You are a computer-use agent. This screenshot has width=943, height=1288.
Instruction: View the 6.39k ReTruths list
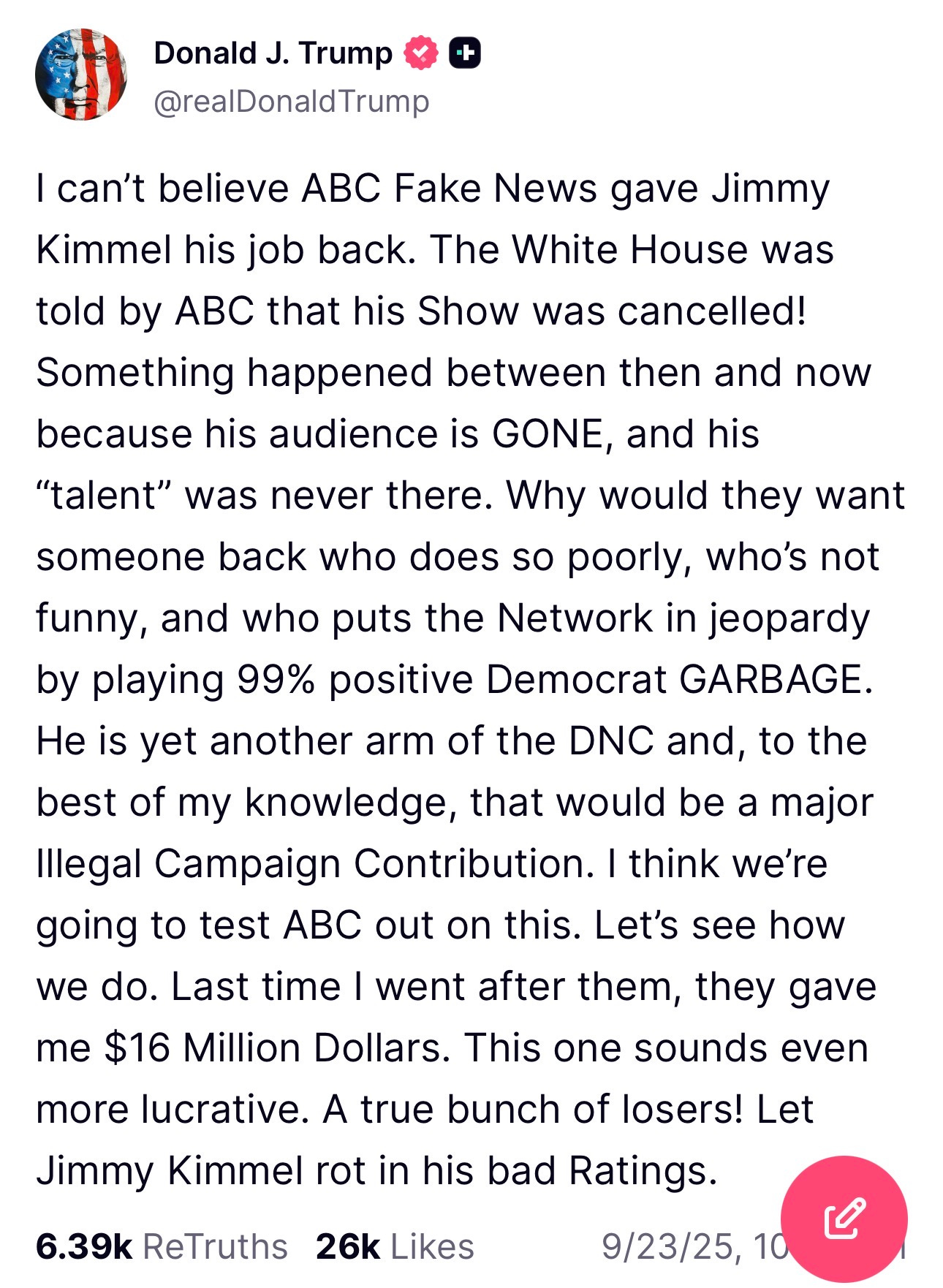(x=161, y=1247)
